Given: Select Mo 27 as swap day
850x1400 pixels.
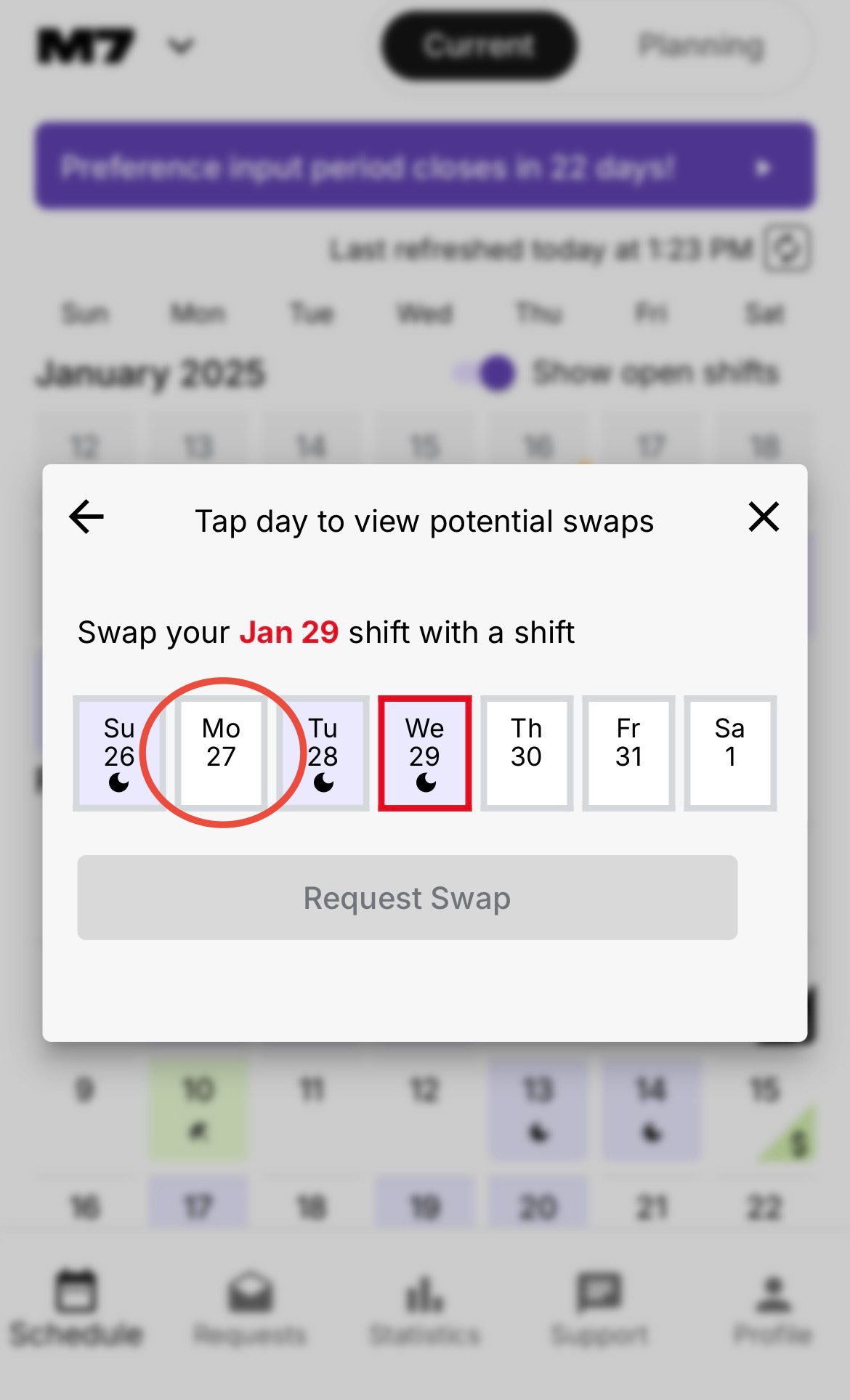Looking at the screenshot, I should click(221, 753).
